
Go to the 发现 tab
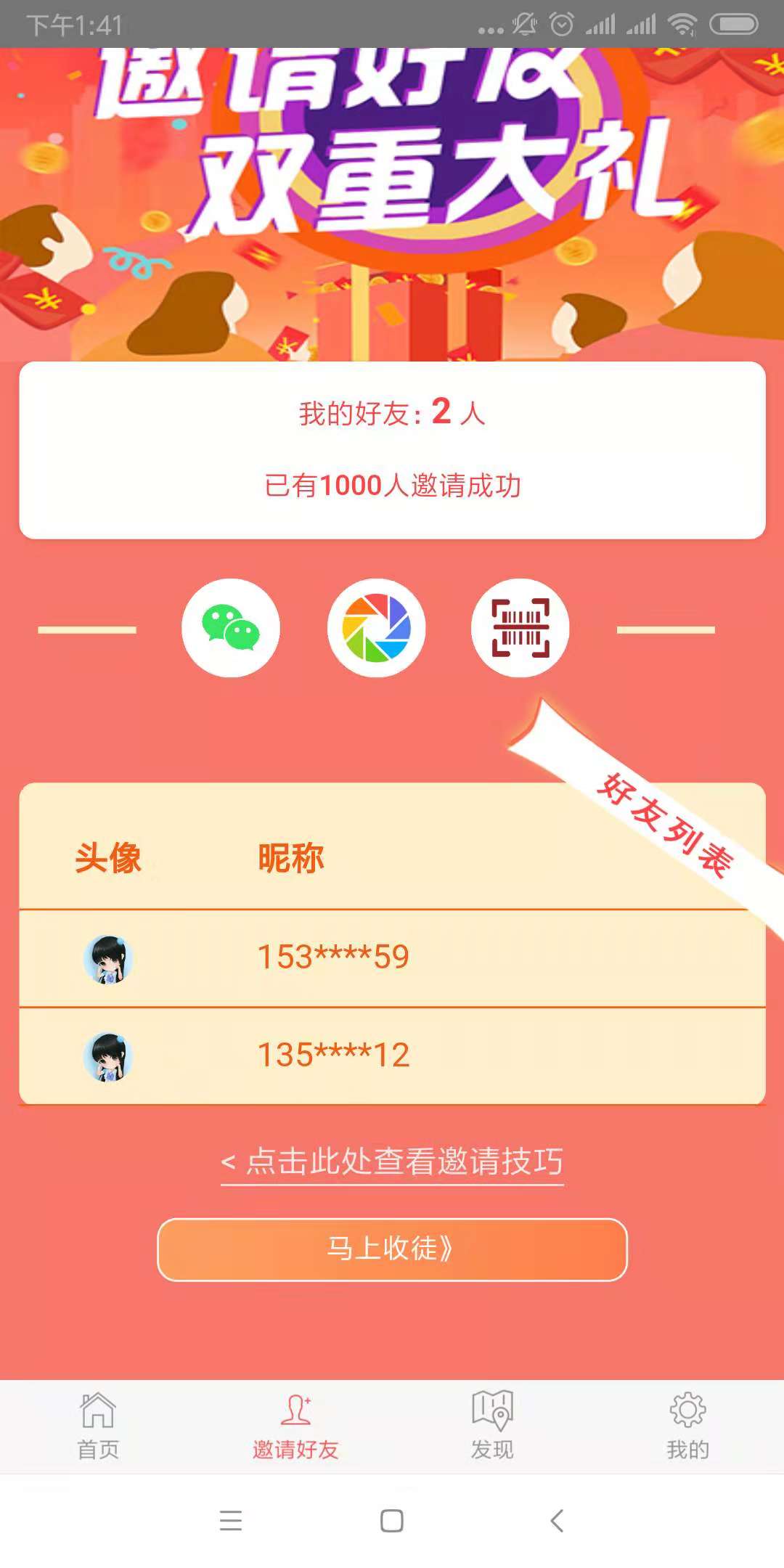[492, 1426]
